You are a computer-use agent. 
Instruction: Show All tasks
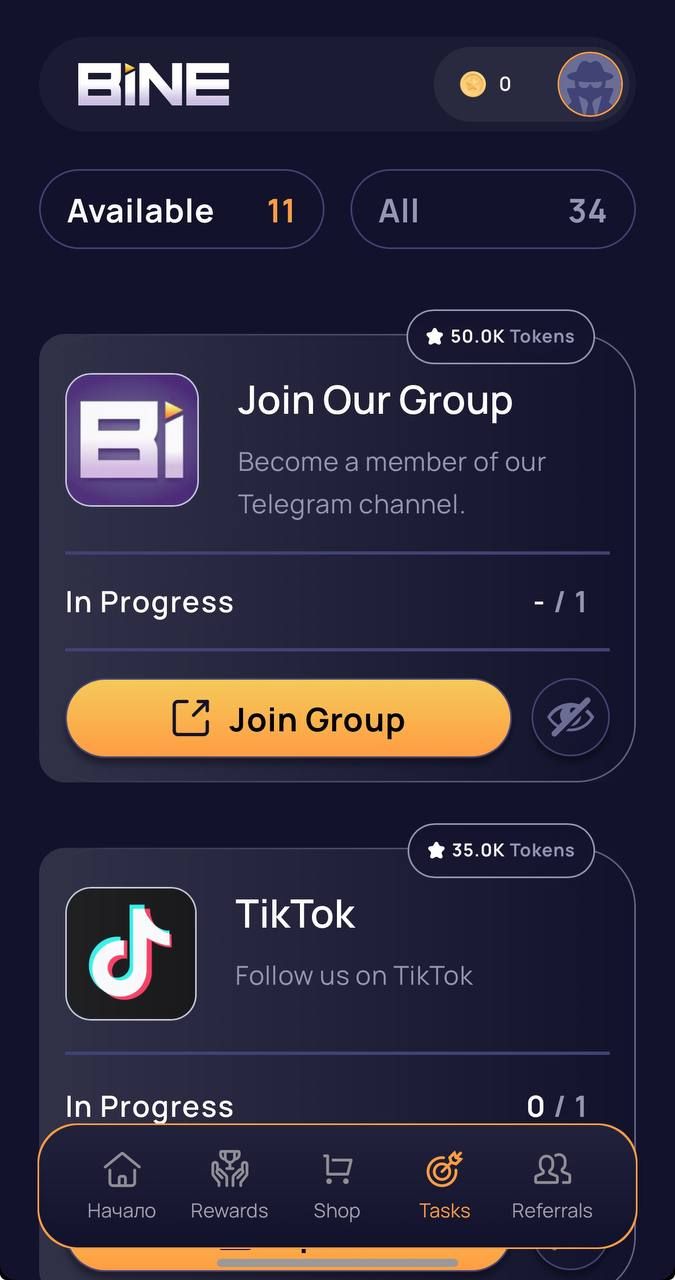point(492,210)
